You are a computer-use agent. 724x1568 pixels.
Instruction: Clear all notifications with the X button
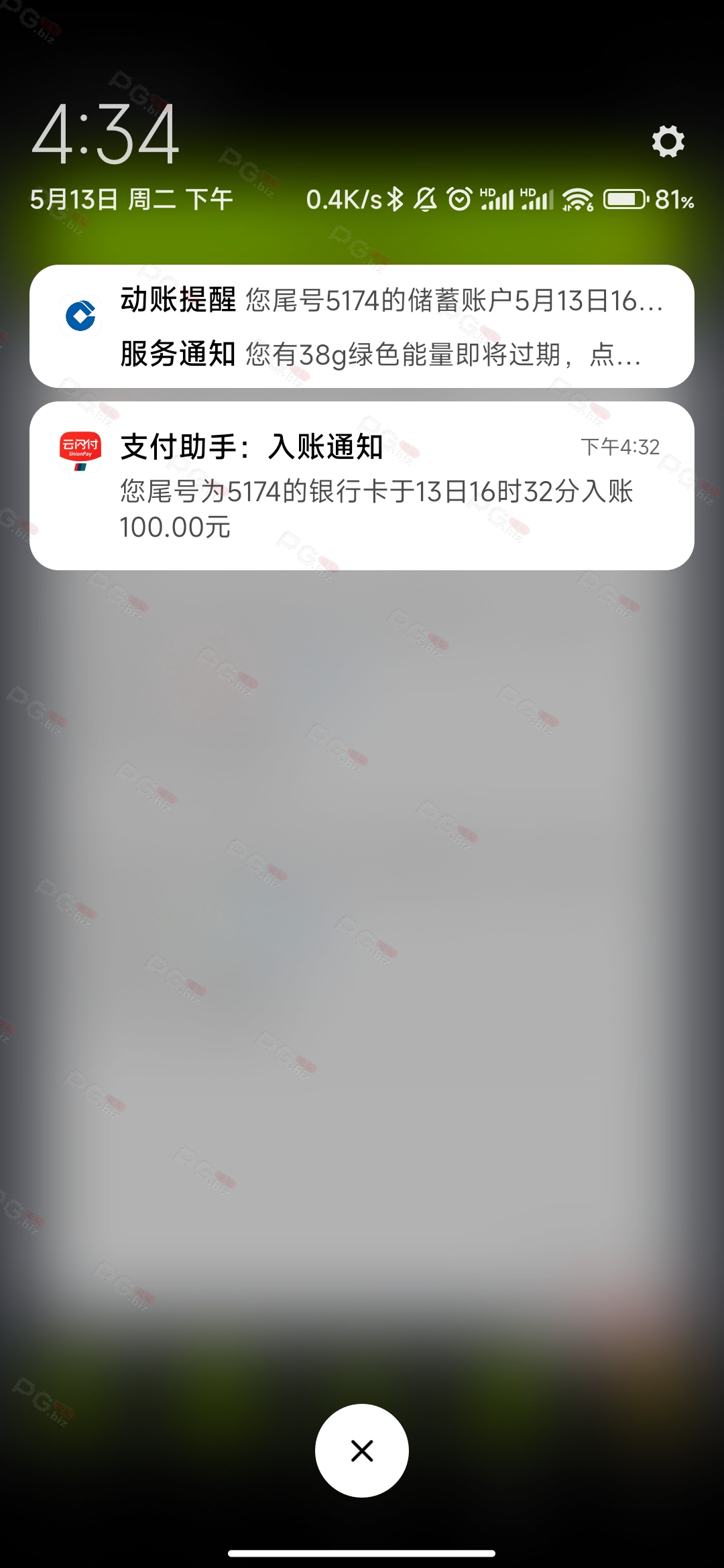362,1450
